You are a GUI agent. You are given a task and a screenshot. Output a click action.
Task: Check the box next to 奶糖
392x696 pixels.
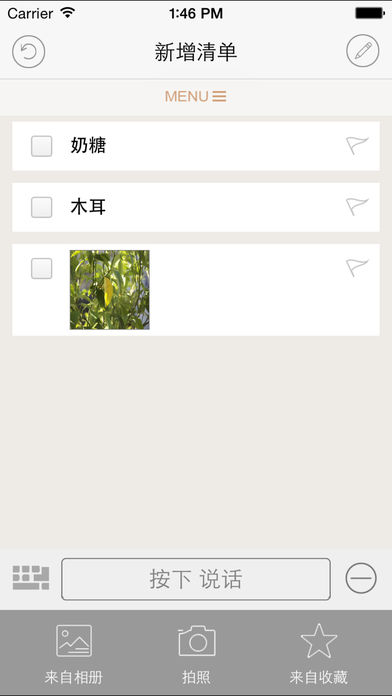point(42,146)
